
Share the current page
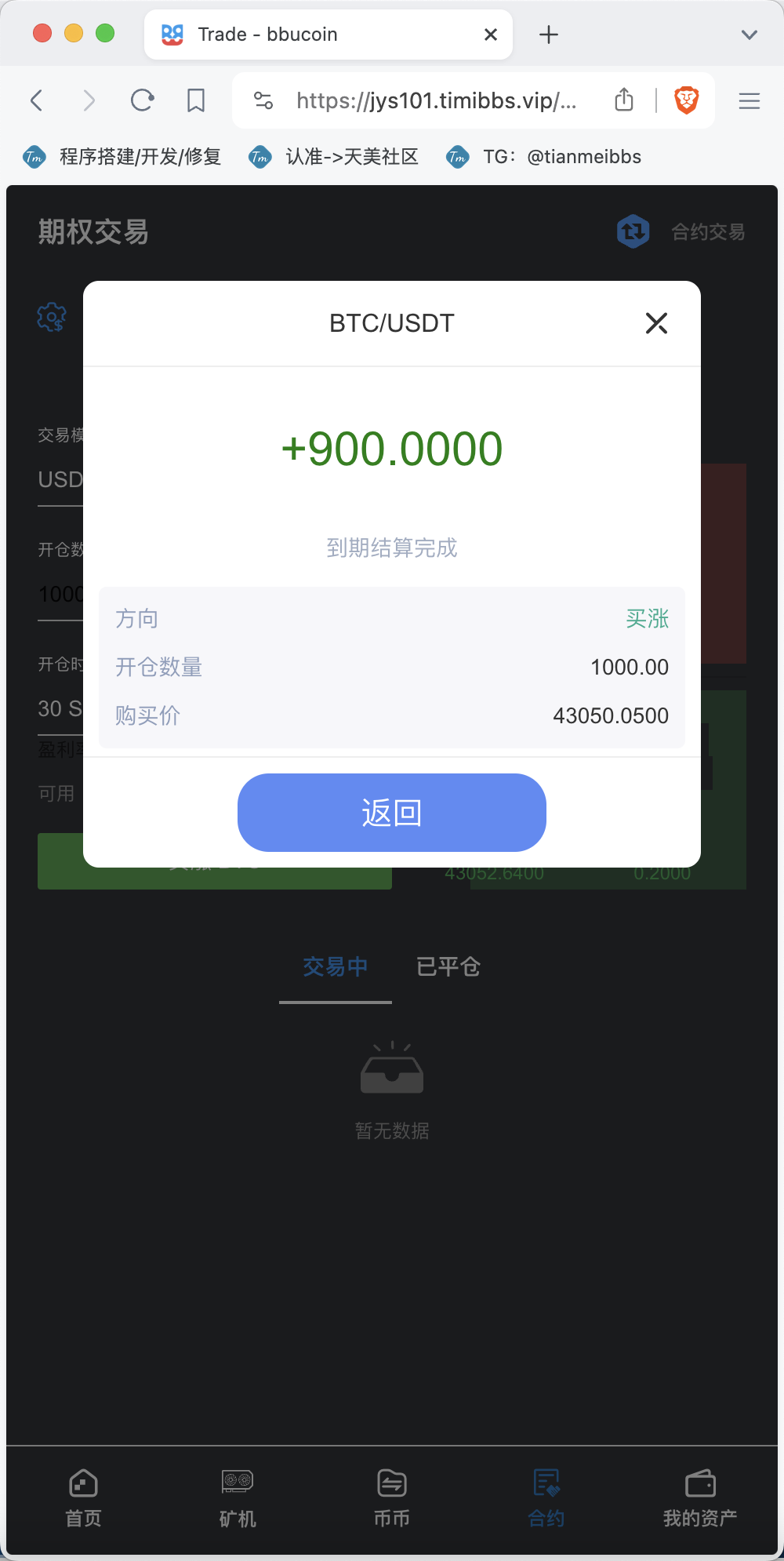[x=624, y=100]
